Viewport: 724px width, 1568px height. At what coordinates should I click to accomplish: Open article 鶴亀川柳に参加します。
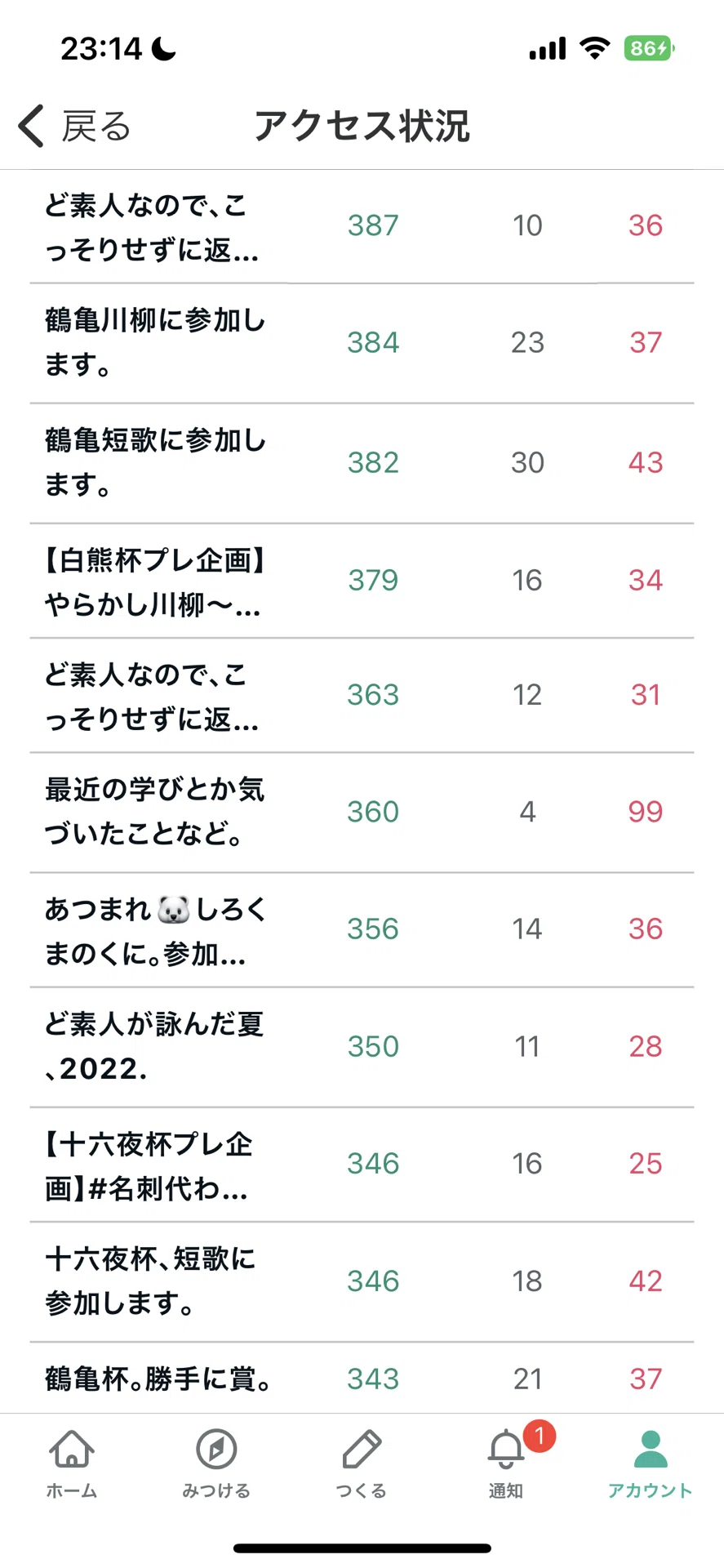(x=362, y=343)
